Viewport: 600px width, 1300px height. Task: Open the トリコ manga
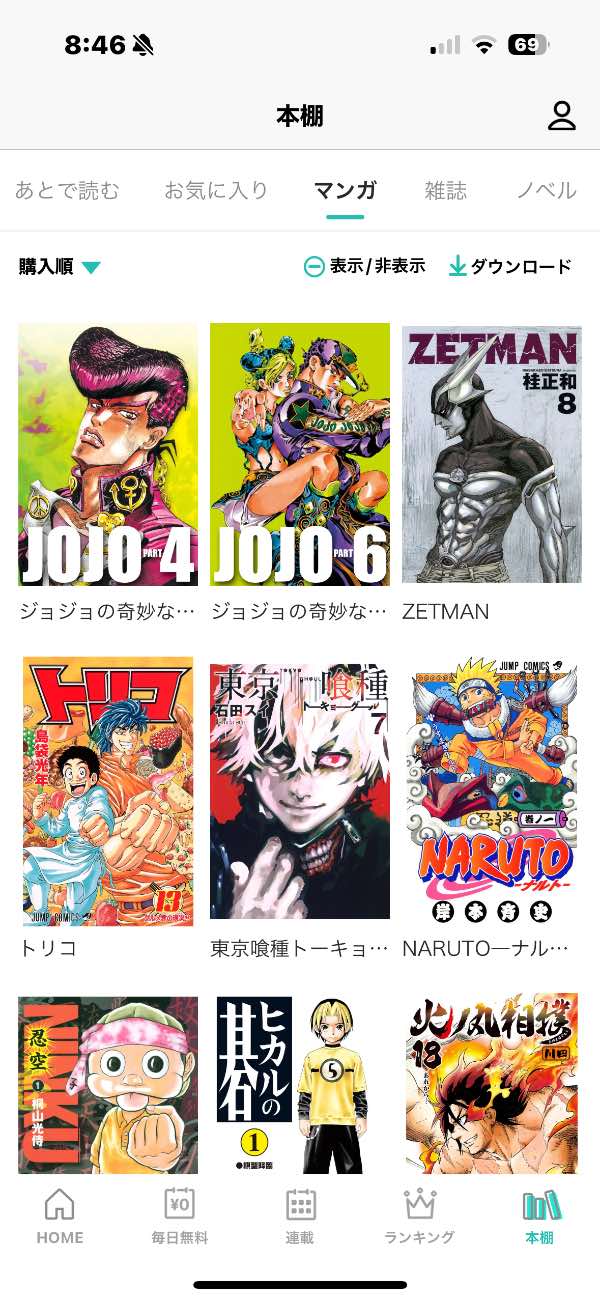coord(108,791)
